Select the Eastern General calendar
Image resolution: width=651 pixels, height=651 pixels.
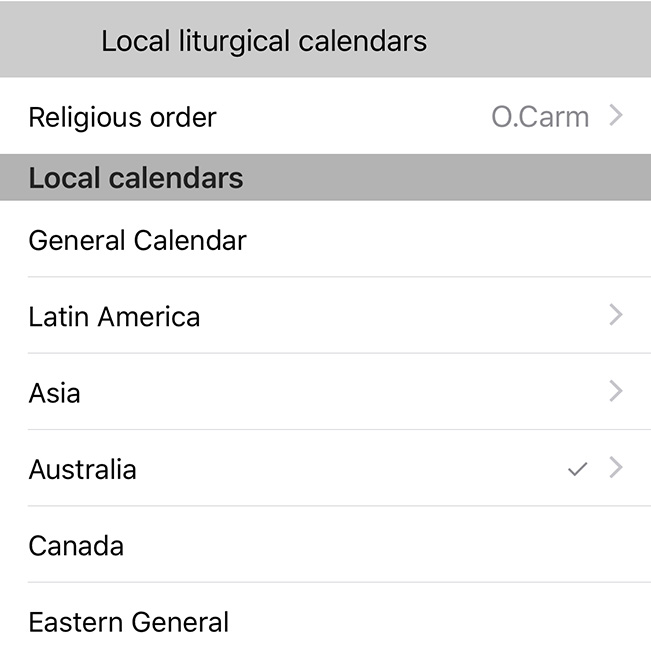325,621
